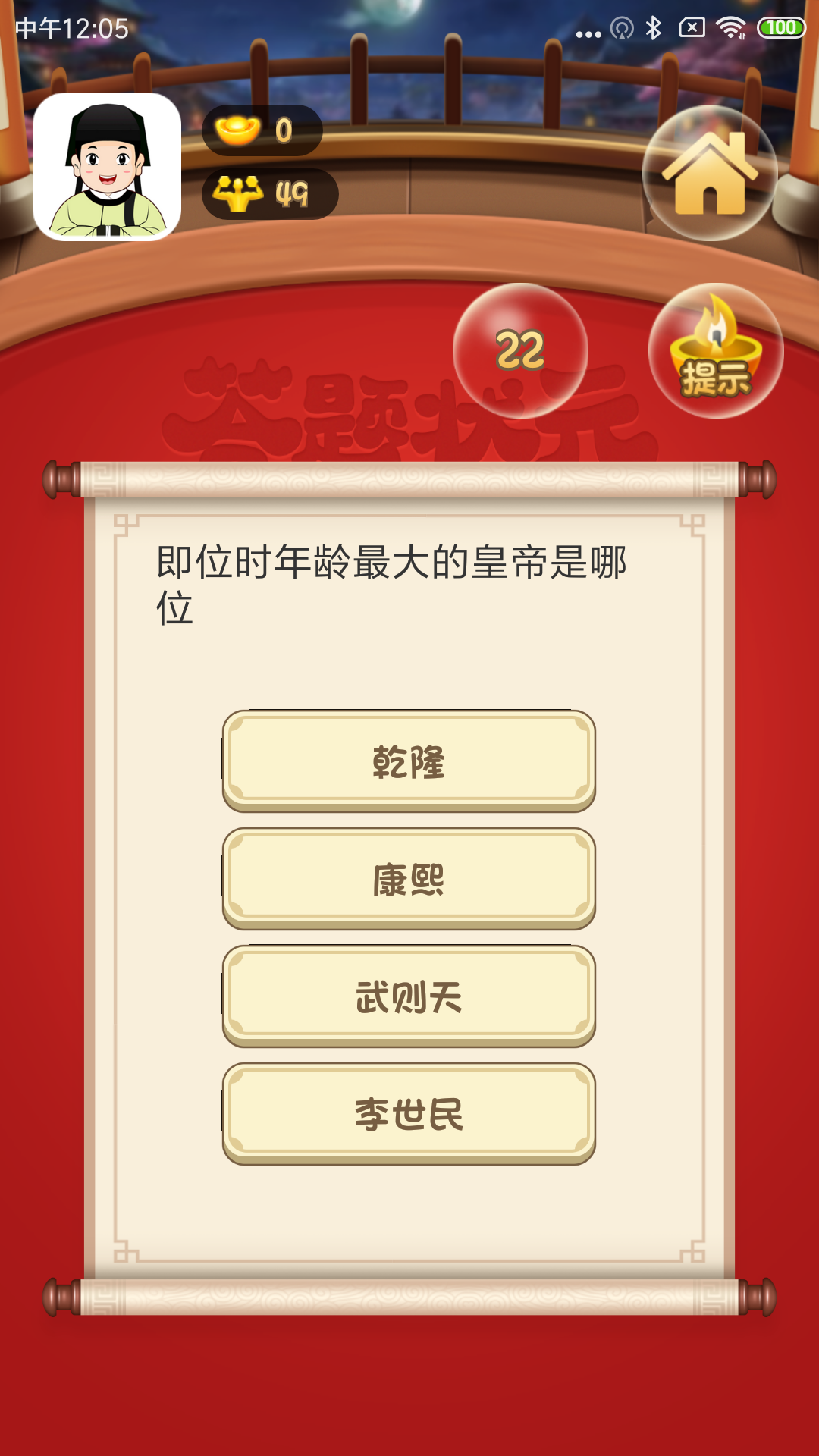Answer with 李世民
The image size is (819, 1456).
point(409,1113)
